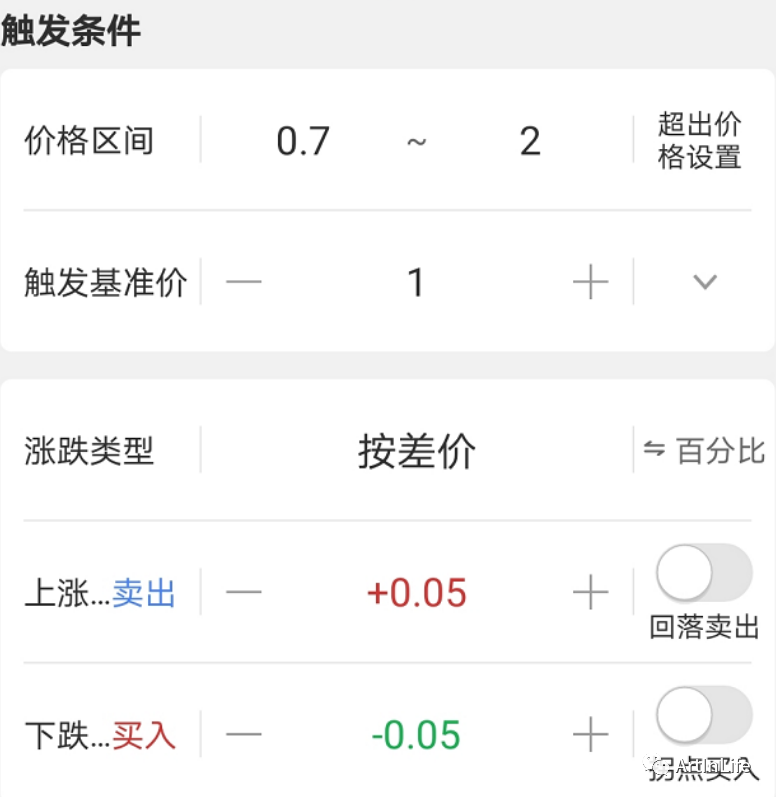Increase 触发基准价 with its plus button
The width and height of the screenshot is (776, 797).
tap(590, 282)
